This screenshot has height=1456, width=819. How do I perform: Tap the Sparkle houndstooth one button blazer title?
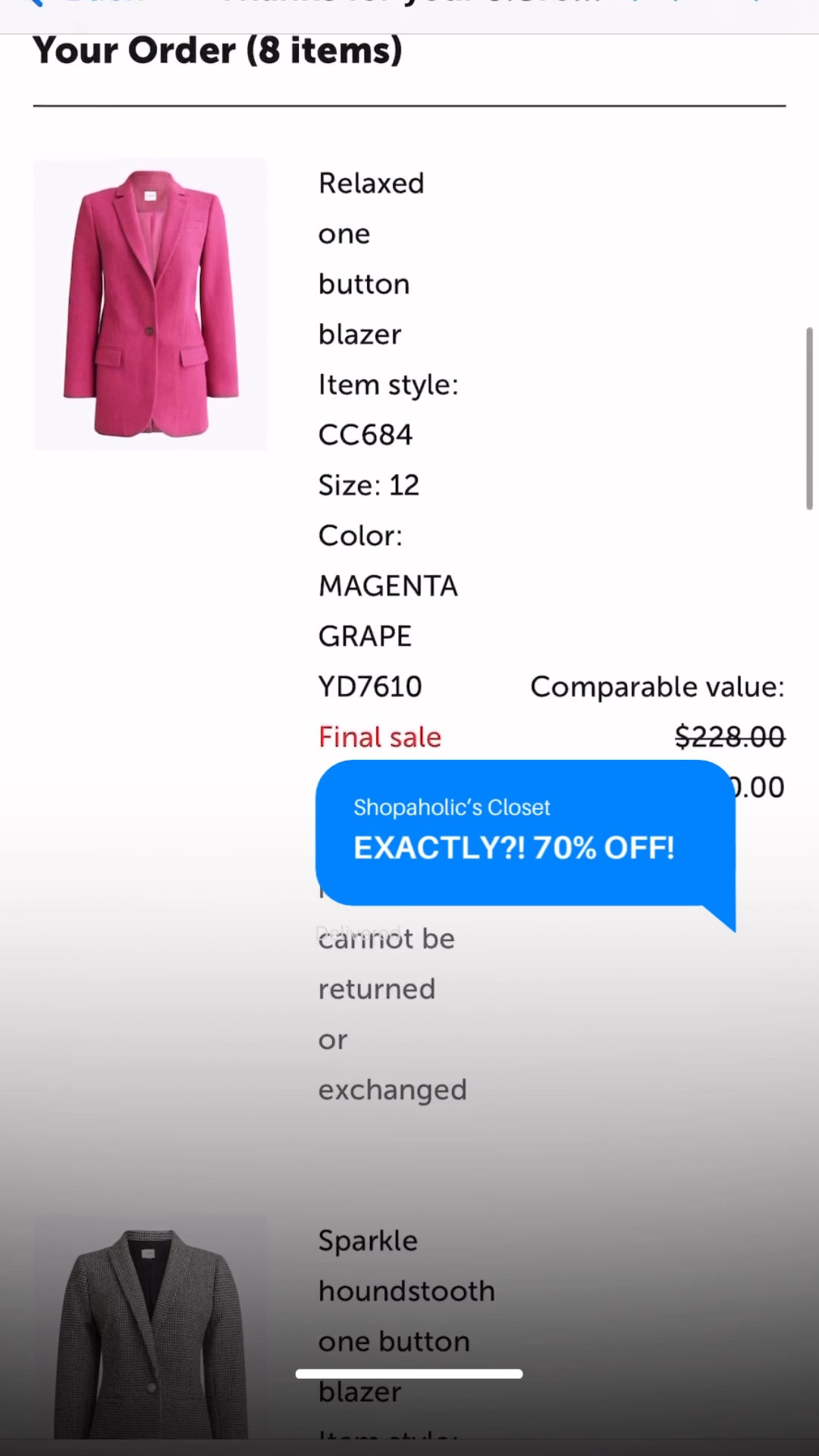pos(406,1316)
